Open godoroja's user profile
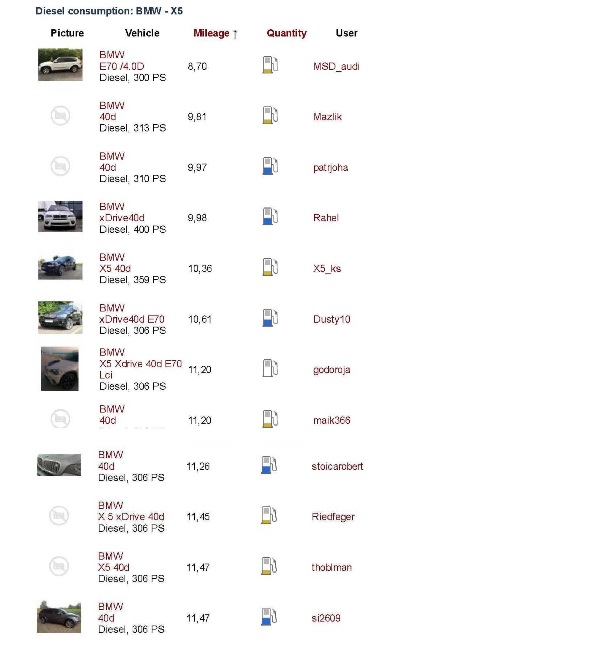 pyautogui.click(x=331, y=370)
